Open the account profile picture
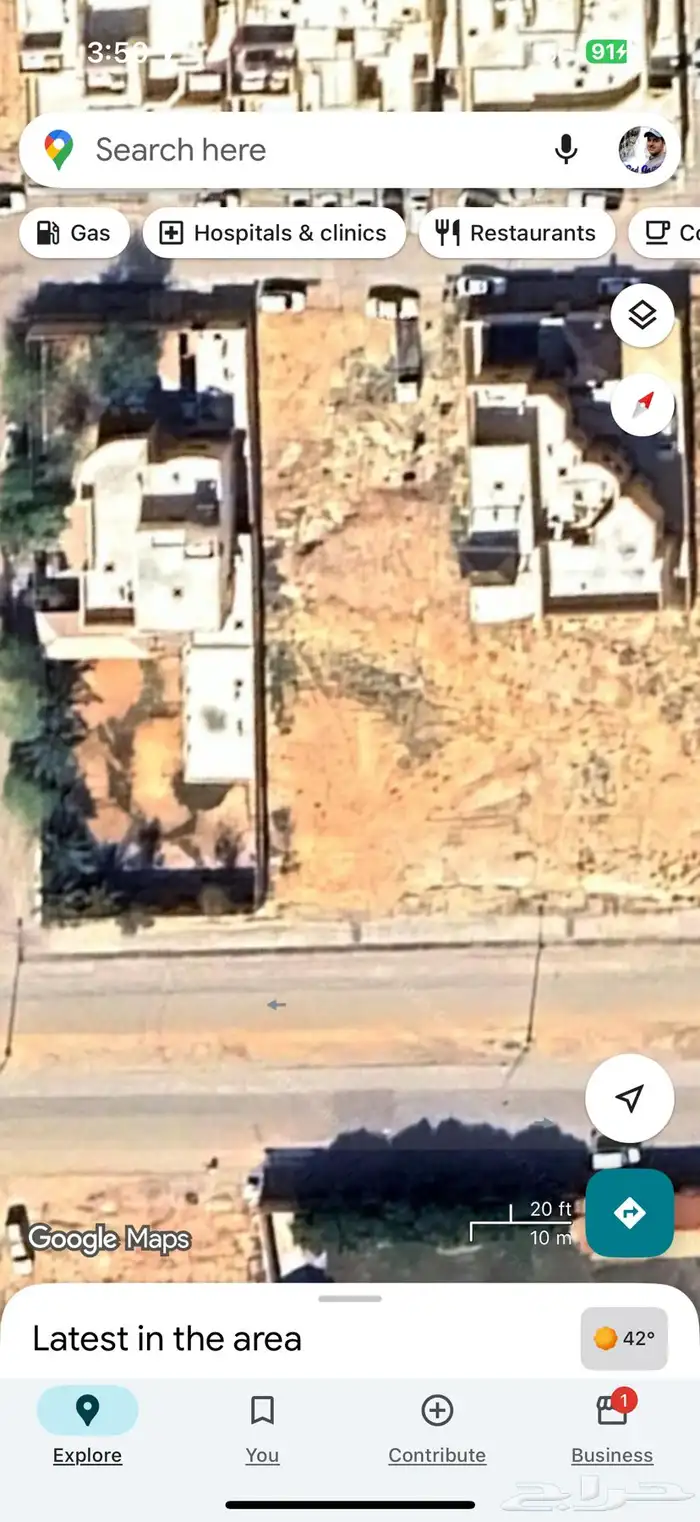 point(642,150)
